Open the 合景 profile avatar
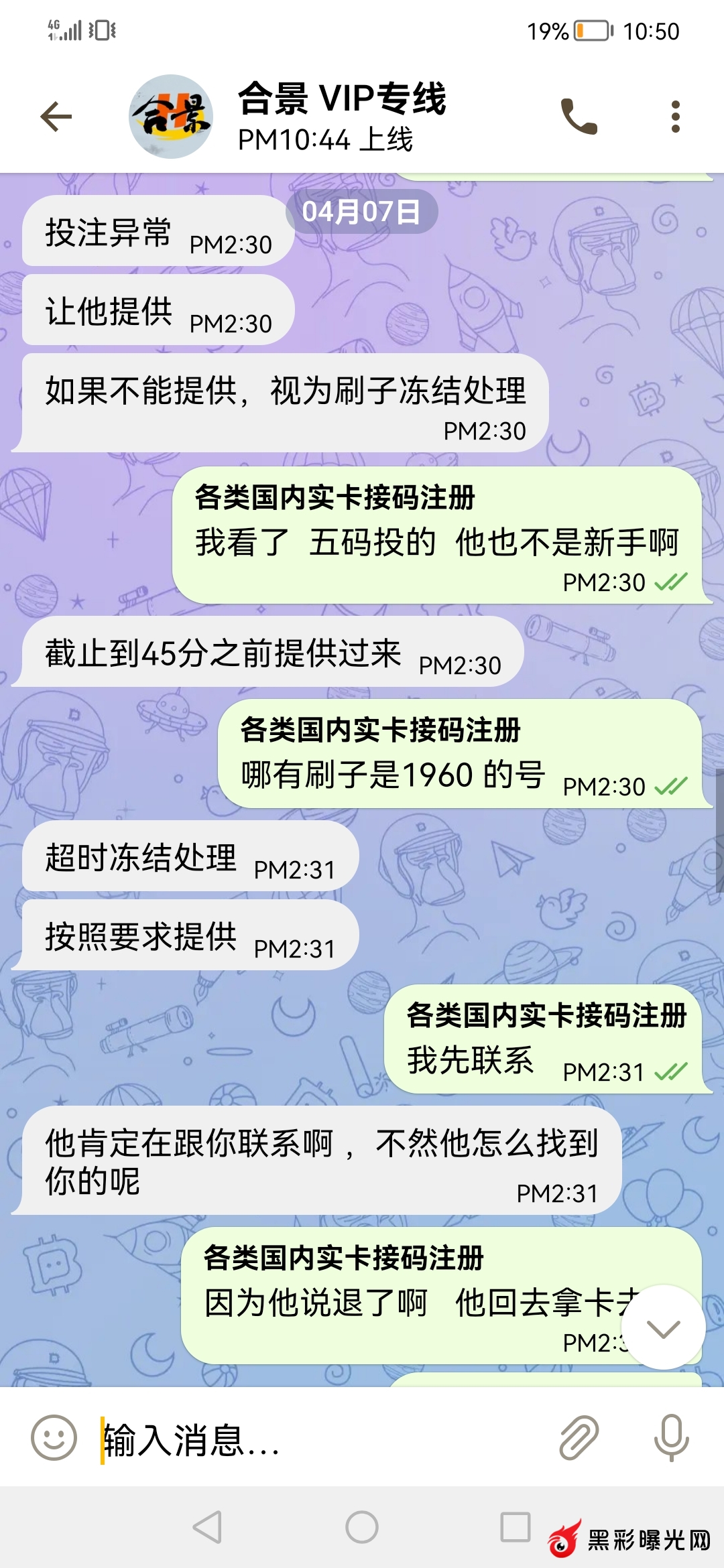Screen dimensions: 724x1568 pos(171,117)
